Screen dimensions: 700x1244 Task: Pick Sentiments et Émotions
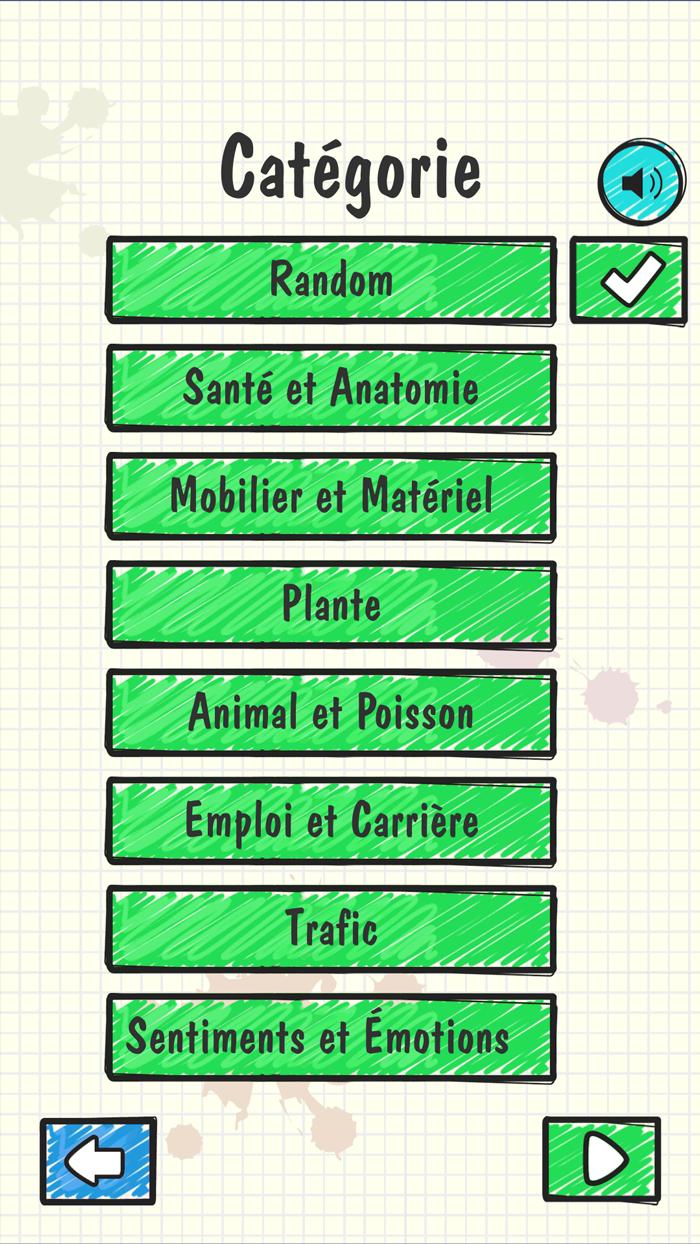coord(331,1036)
